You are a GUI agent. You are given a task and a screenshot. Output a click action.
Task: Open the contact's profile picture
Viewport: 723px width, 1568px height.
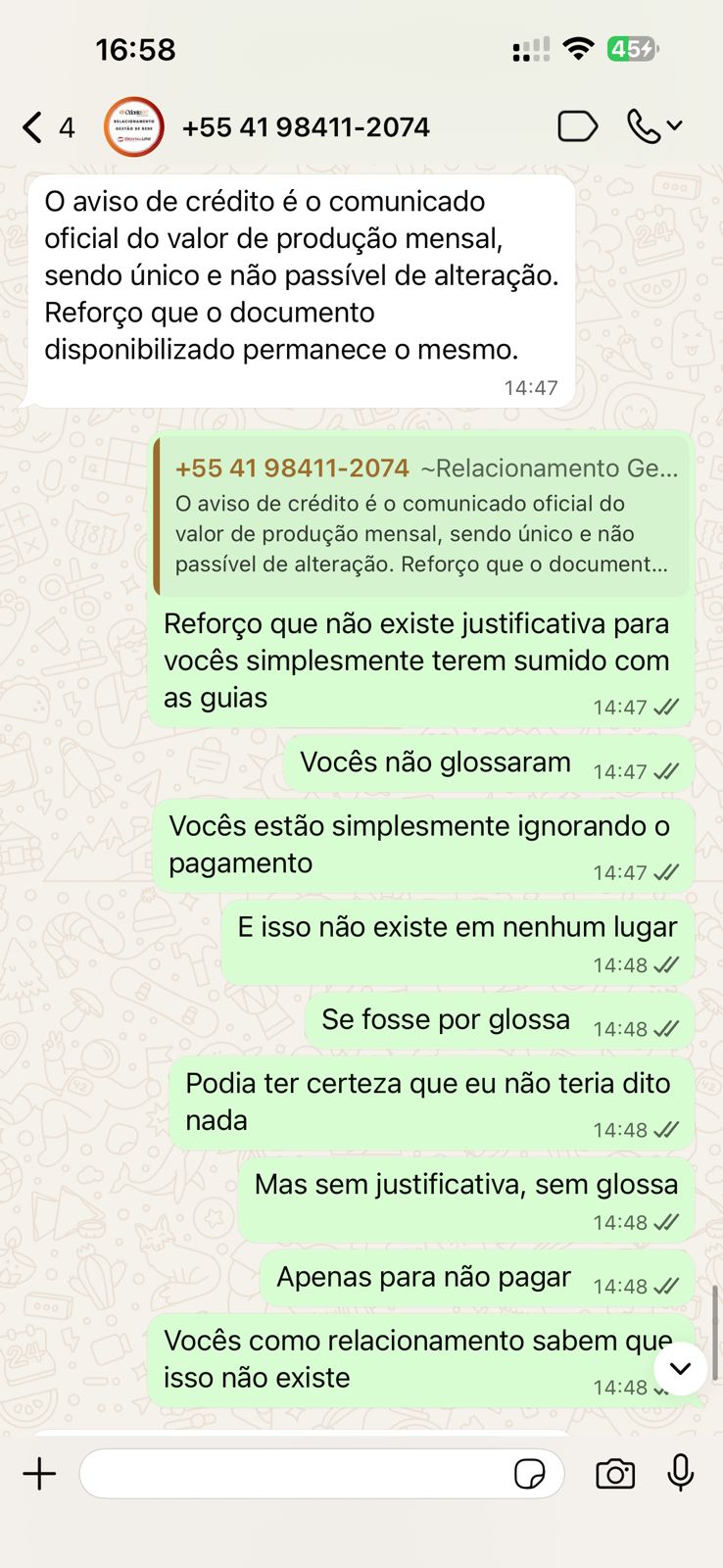(x=133, y=127)
